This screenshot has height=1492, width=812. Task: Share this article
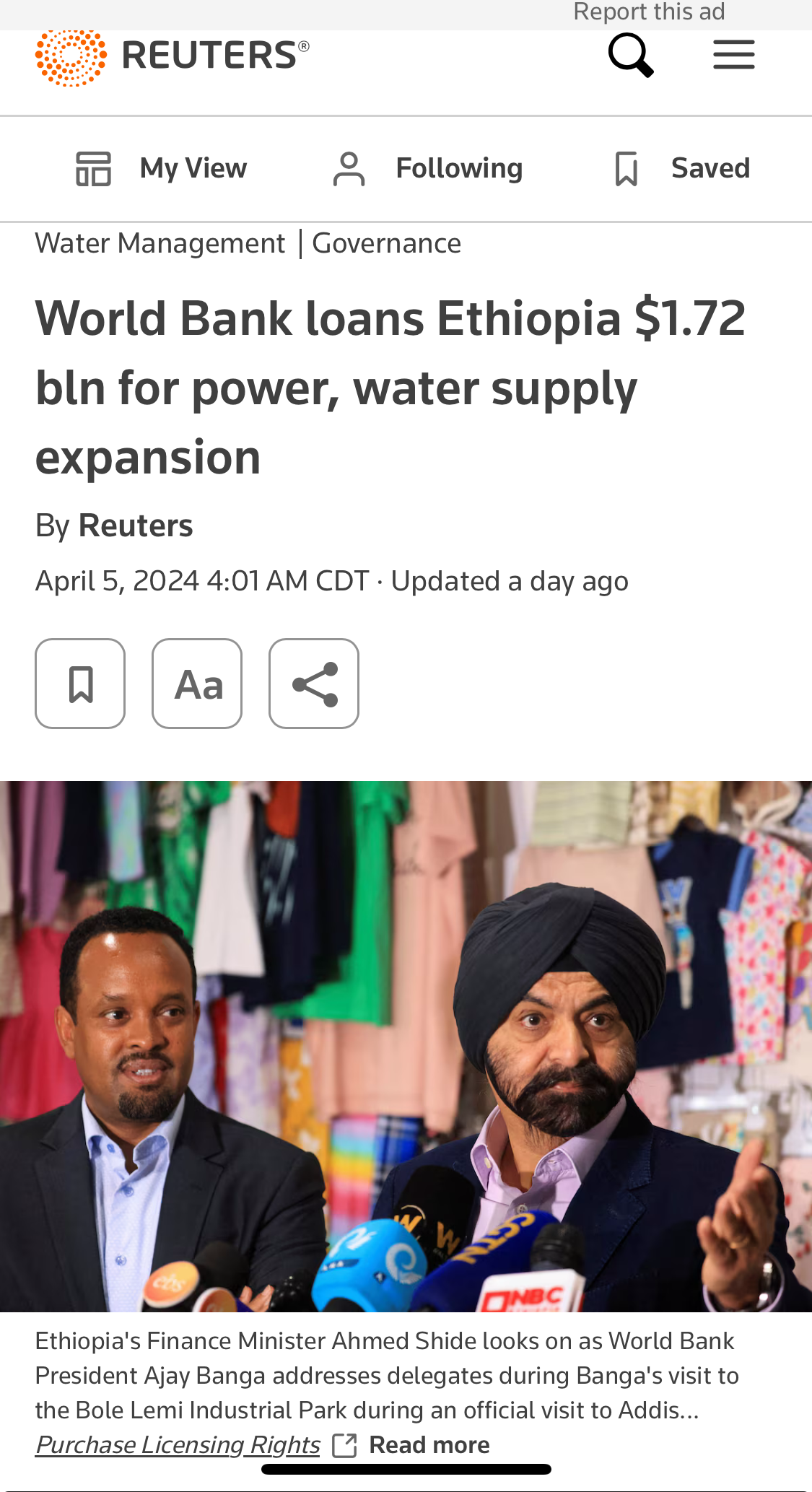pyautogui.click(x=314, y=684)
